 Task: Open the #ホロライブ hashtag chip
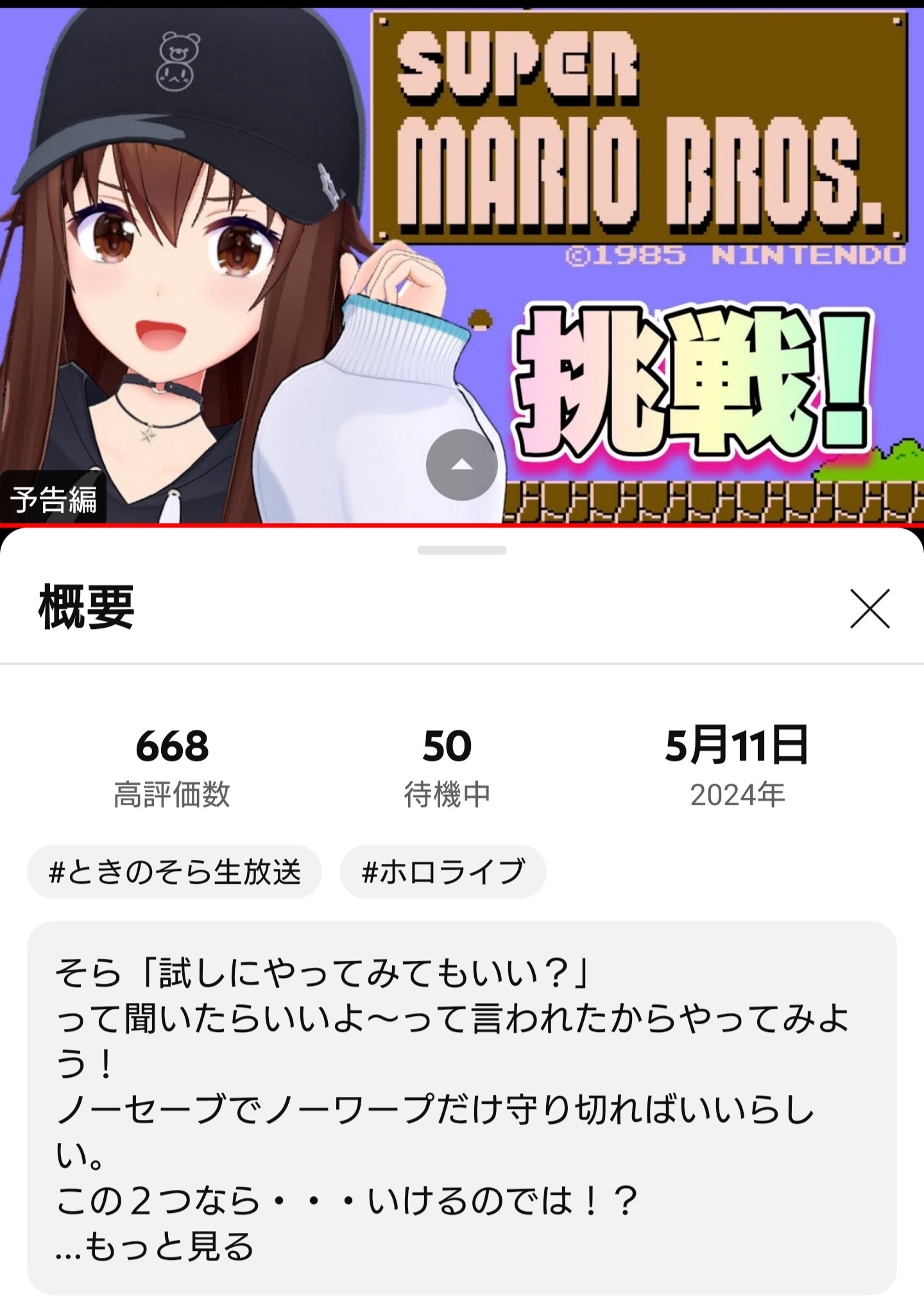point(443,872)
